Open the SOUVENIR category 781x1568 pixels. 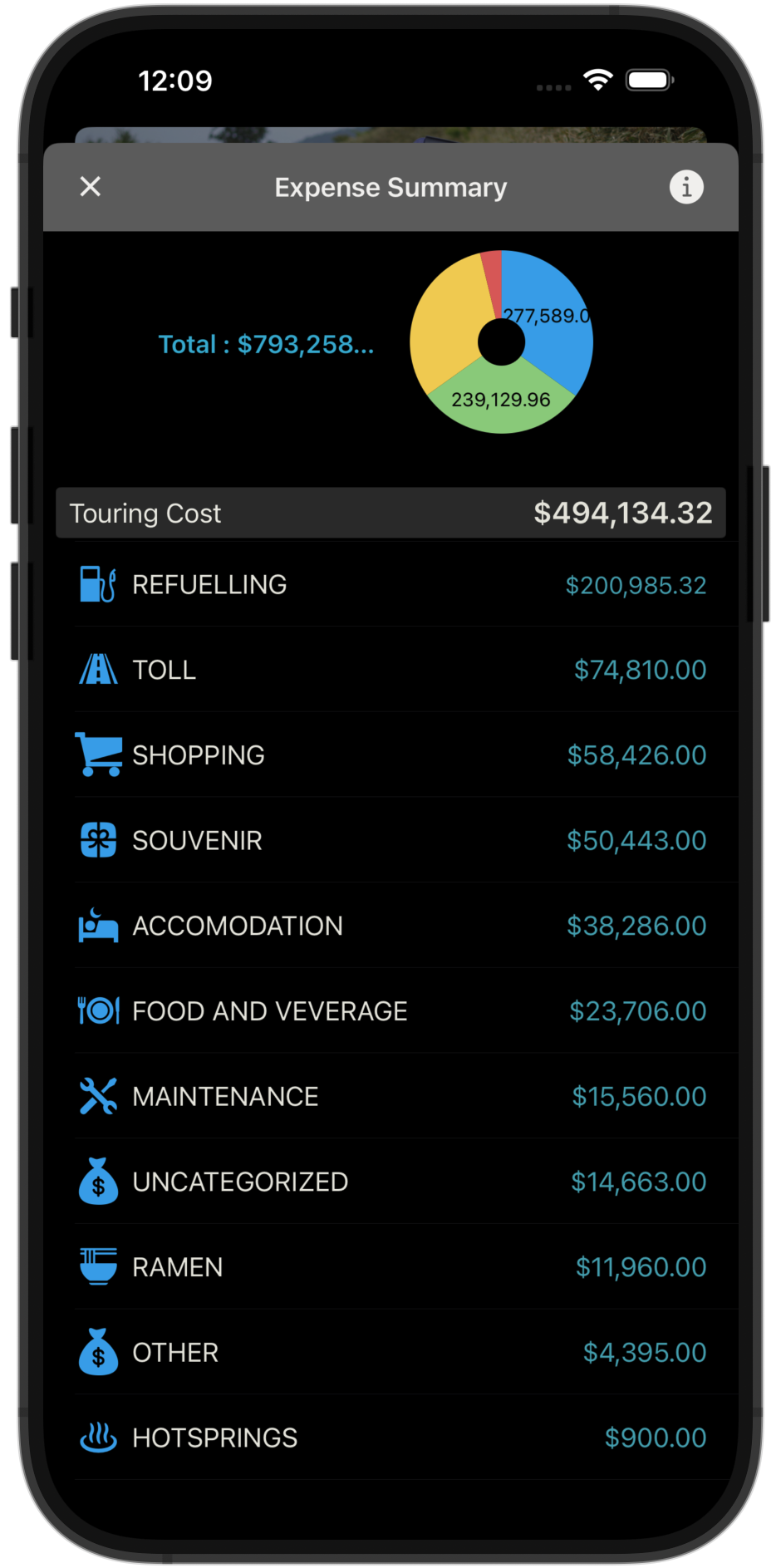[390, 841]
